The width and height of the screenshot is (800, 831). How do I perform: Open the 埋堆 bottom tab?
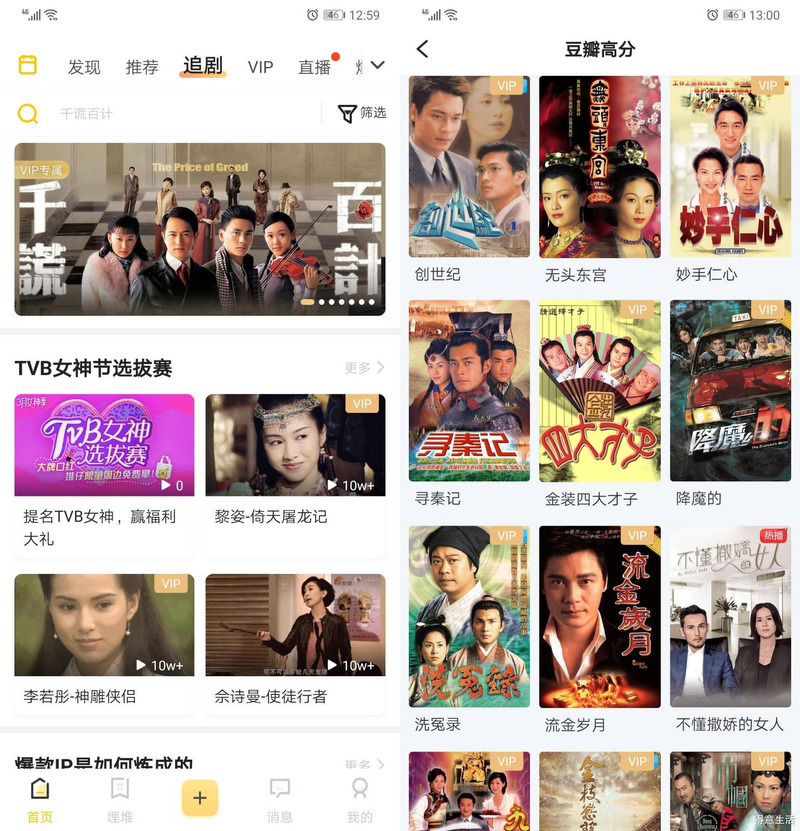point(120,798)
